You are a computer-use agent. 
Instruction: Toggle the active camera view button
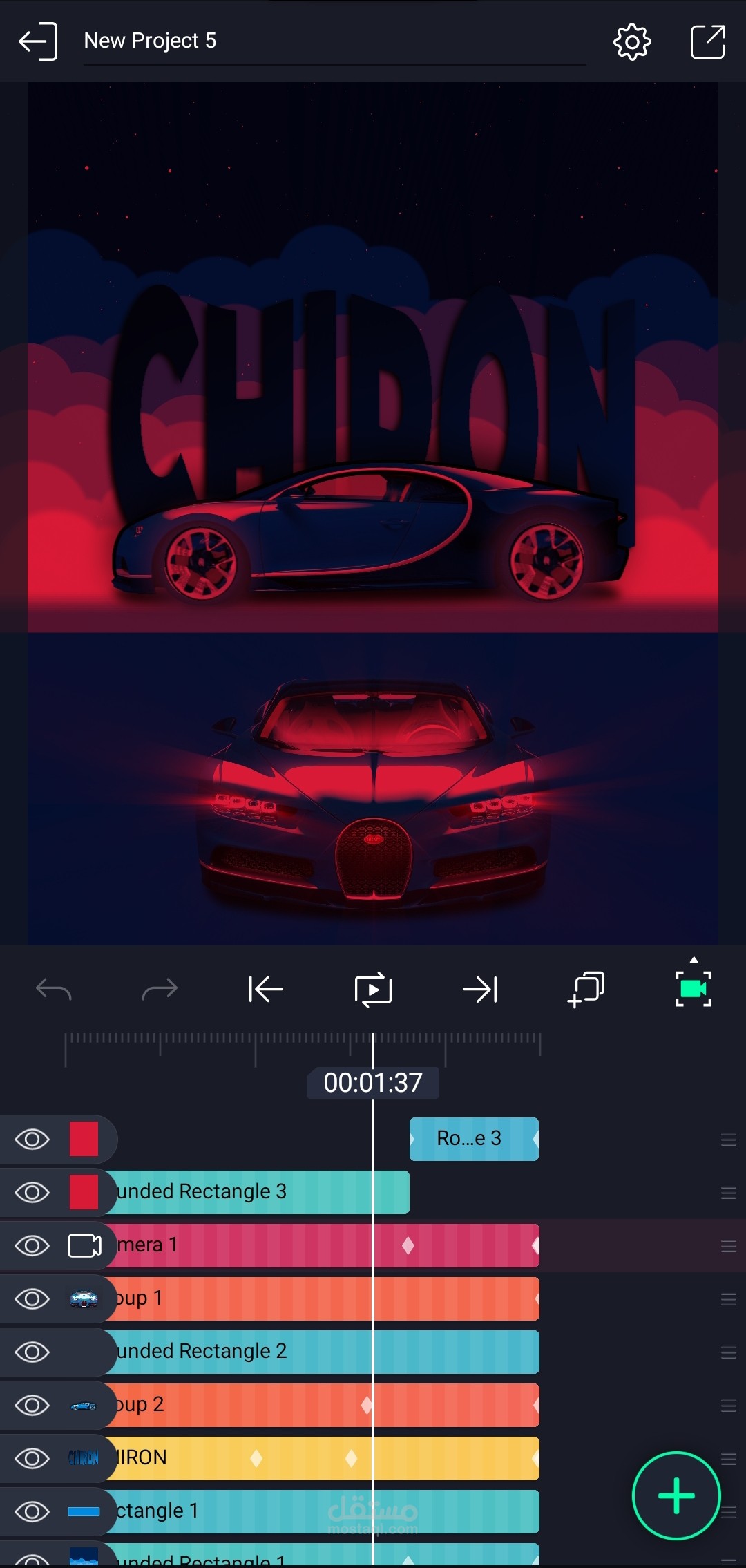pyautogui.click(x=693, y=988)
